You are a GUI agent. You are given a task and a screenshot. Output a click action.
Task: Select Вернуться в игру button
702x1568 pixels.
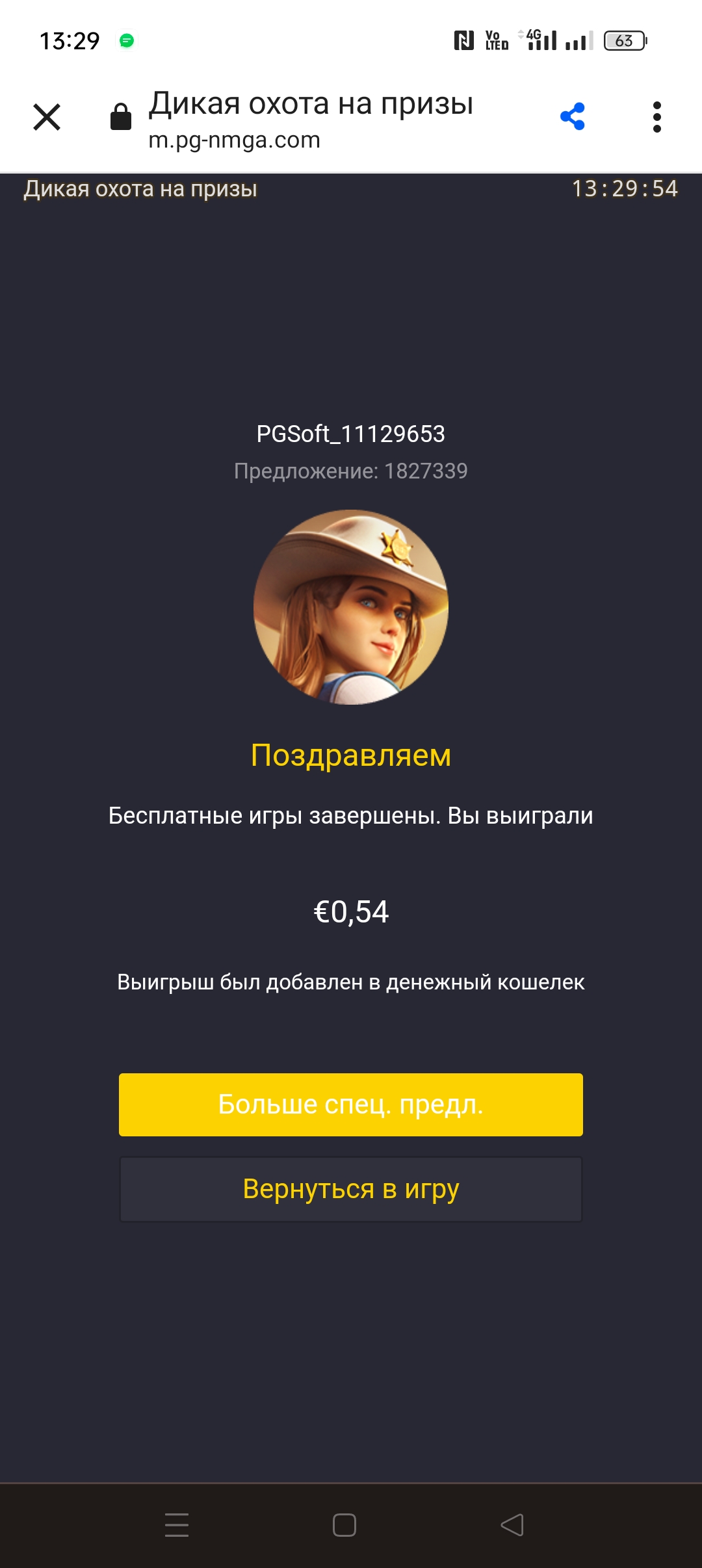coord(351,1189)
